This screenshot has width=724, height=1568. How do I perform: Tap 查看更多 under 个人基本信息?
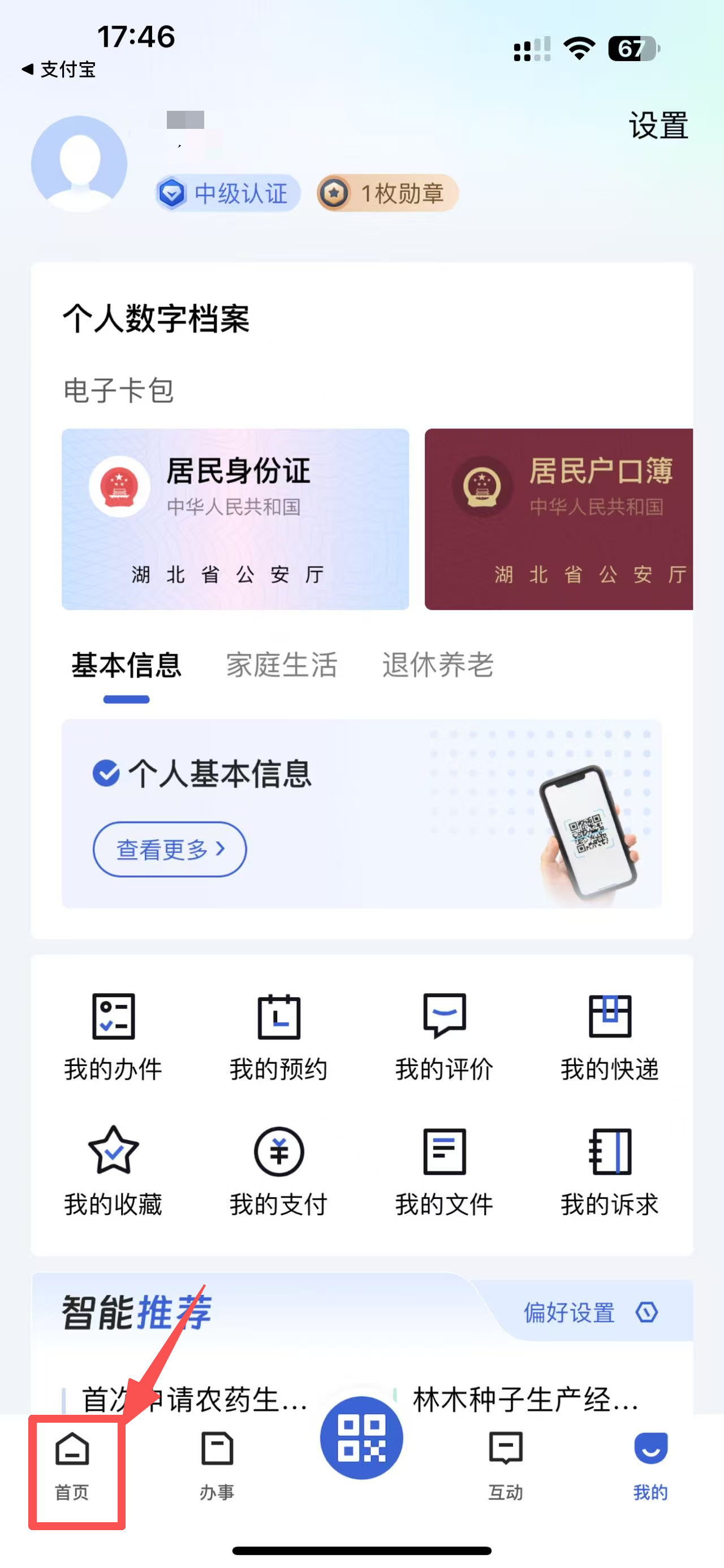pos(169,849)
